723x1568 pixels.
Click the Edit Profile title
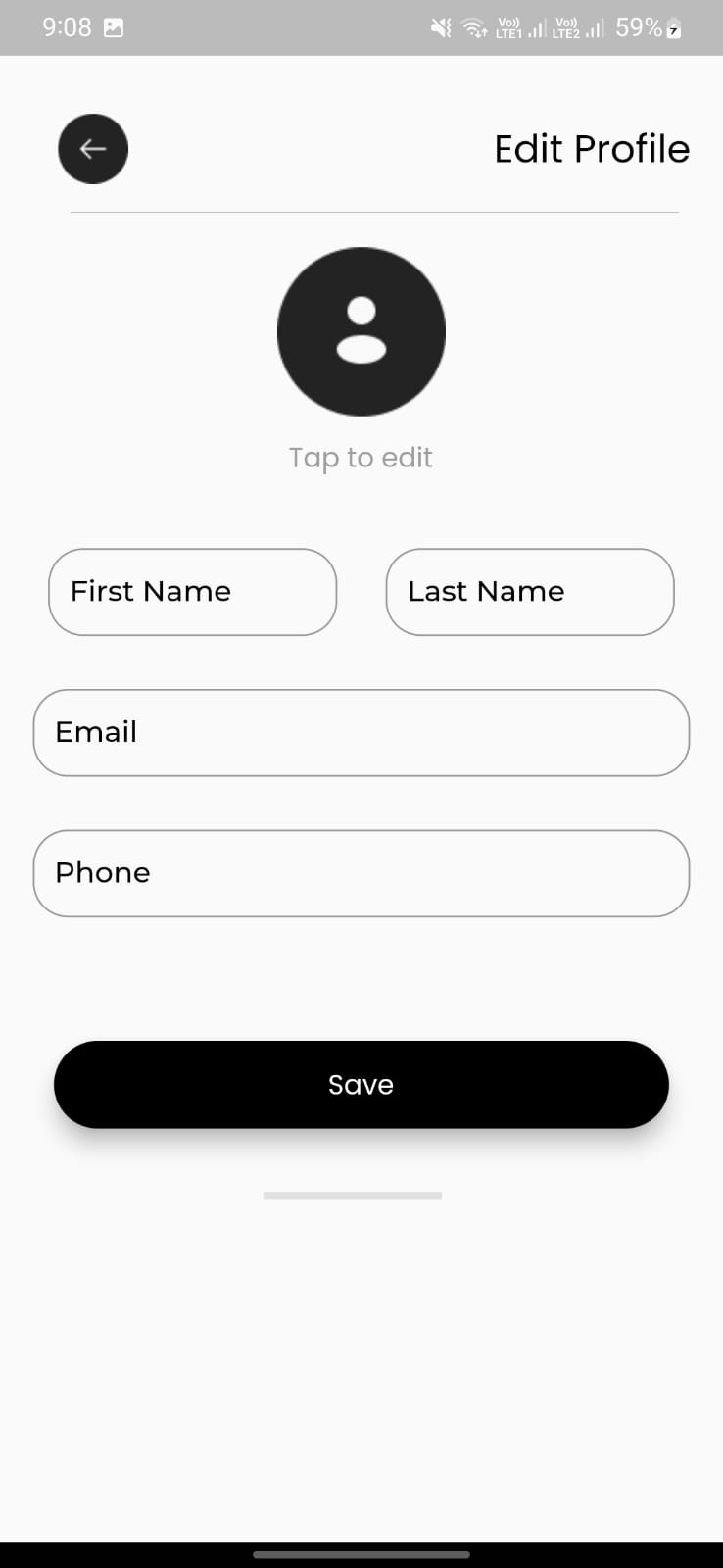591,148
